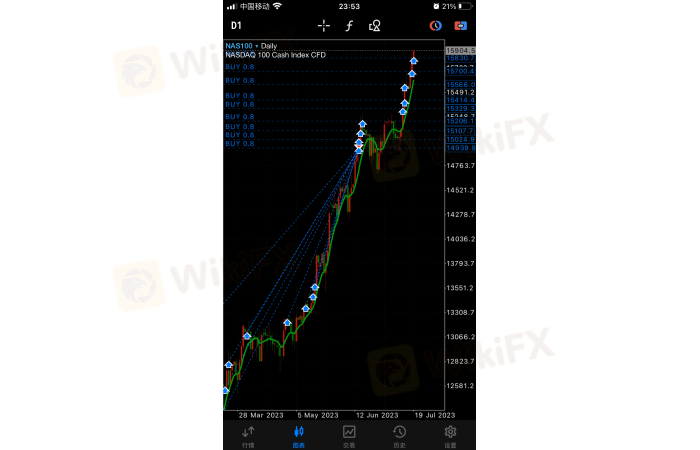Open new order trade icon
700x450 pixels.
coord(461,25)
